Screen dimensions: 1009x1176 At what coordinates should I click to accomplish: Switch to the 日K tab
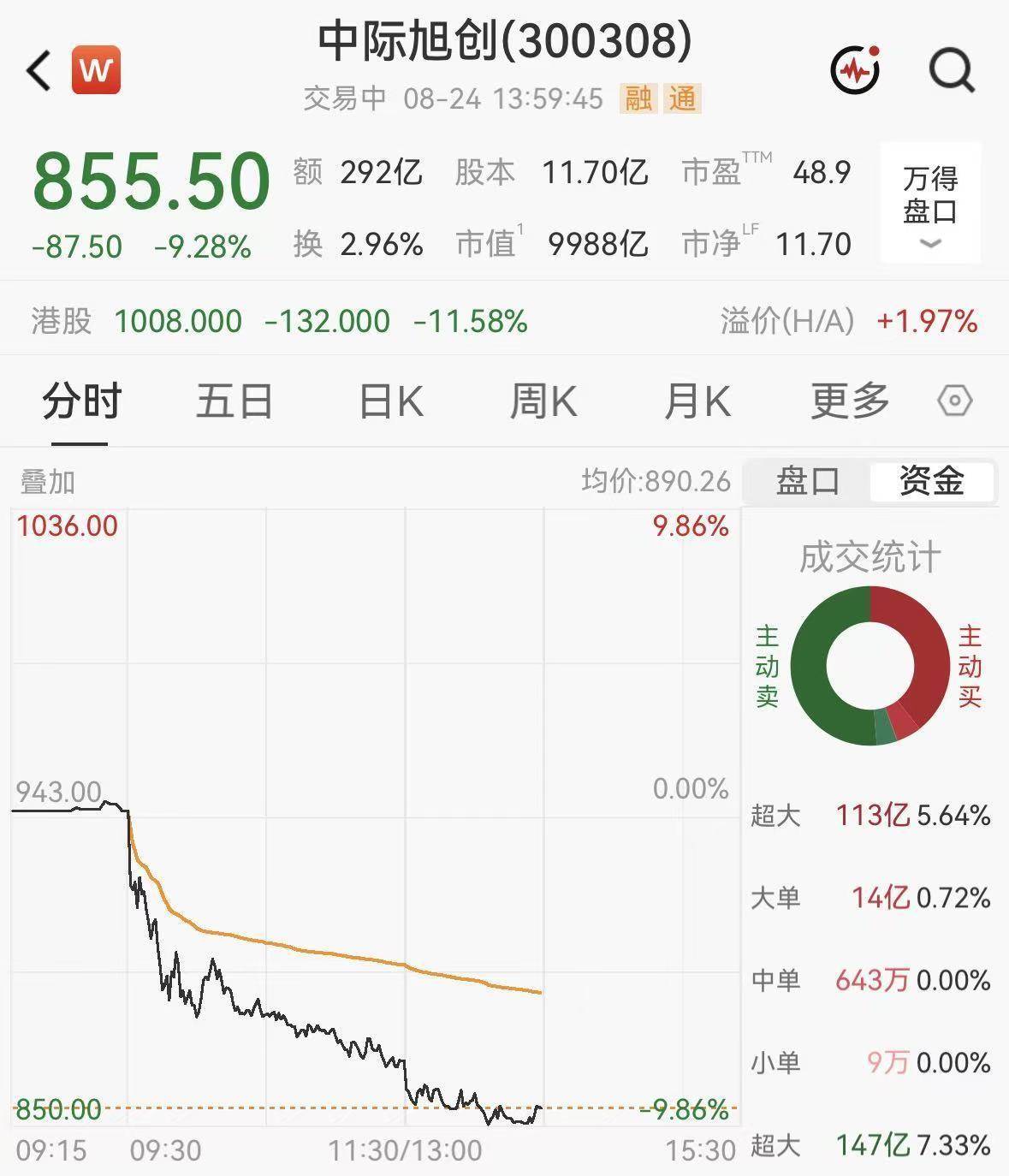click(x=390, y=401)
